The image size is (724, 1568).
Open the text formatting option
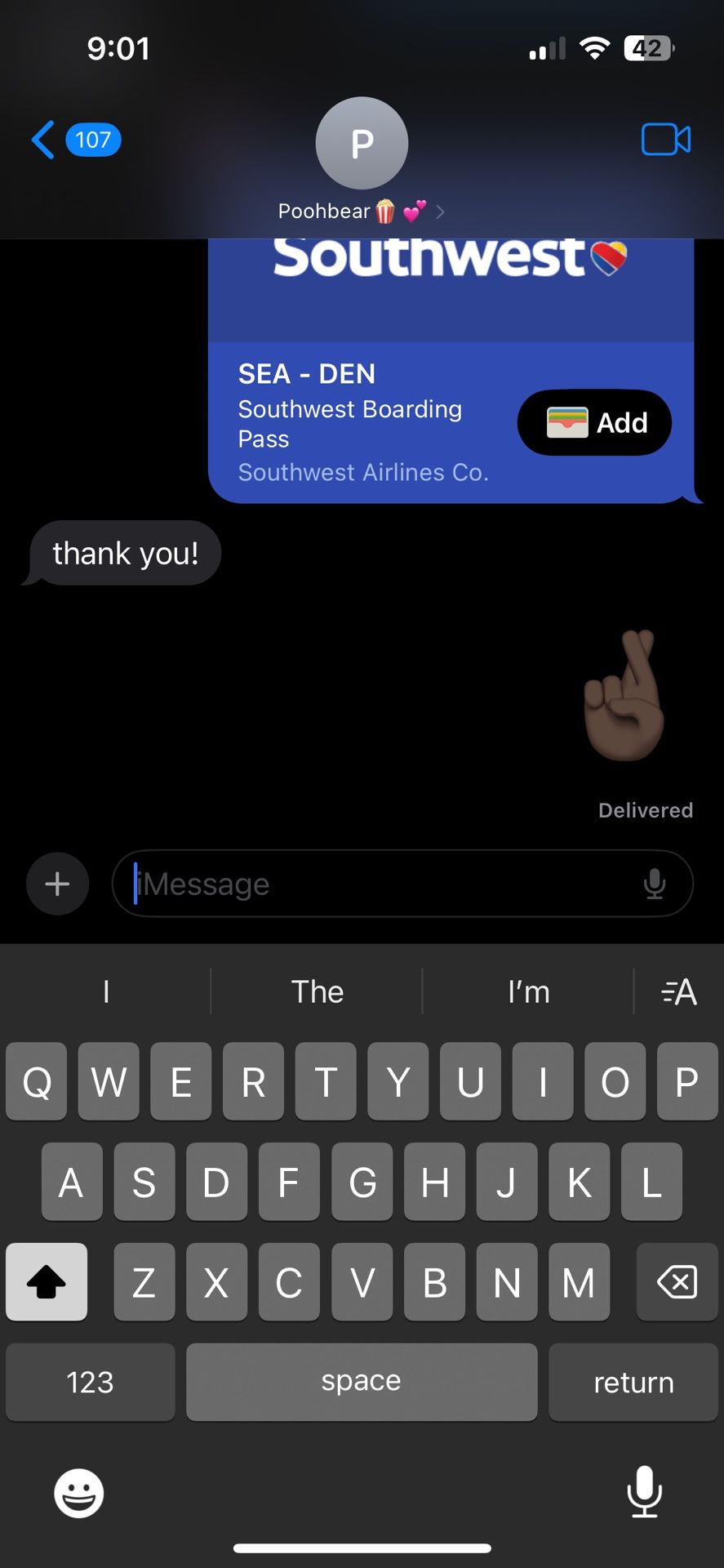click(678, 991)
